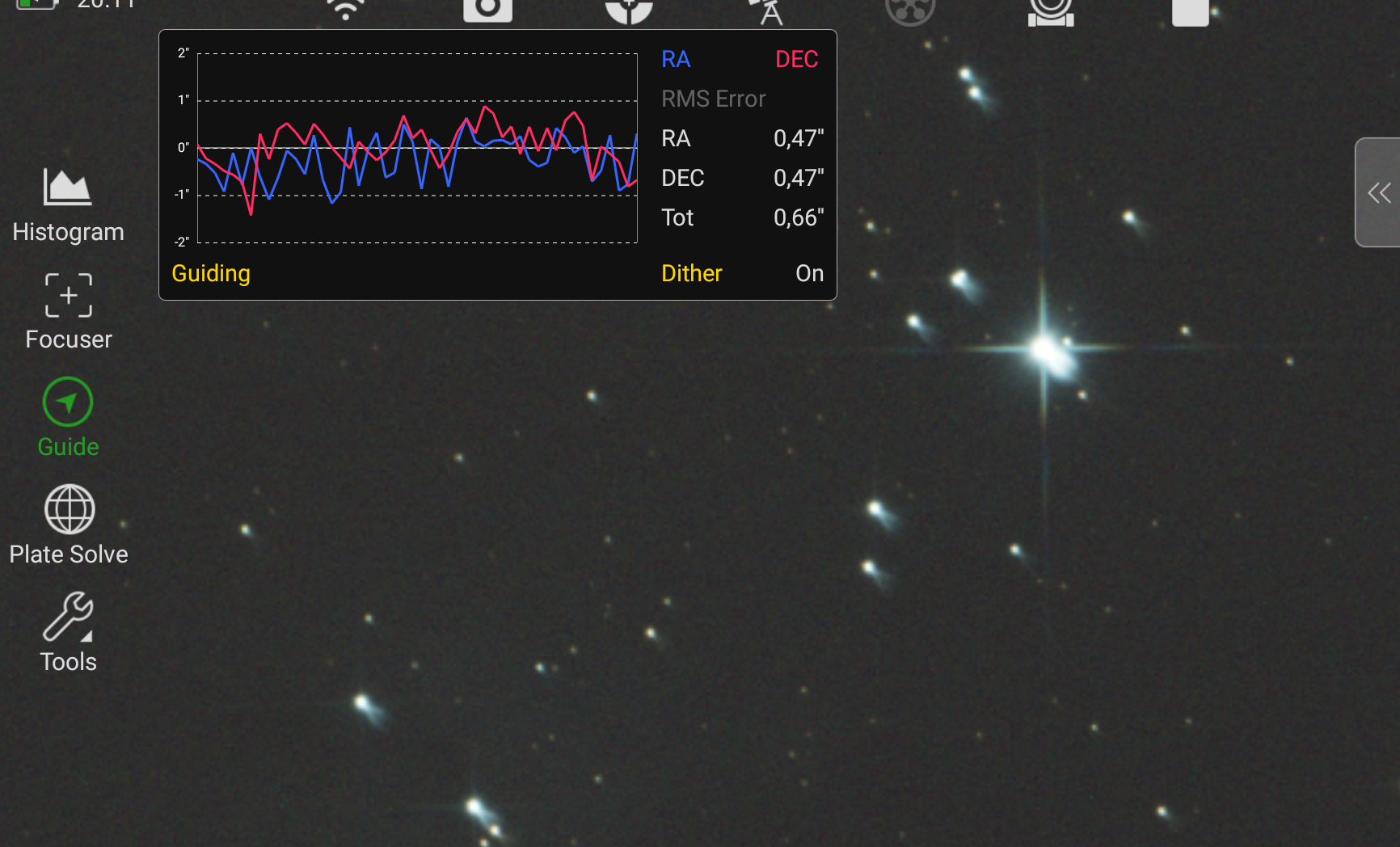
Task: Open storage settings icon
Action: (x=1191, y=12)
